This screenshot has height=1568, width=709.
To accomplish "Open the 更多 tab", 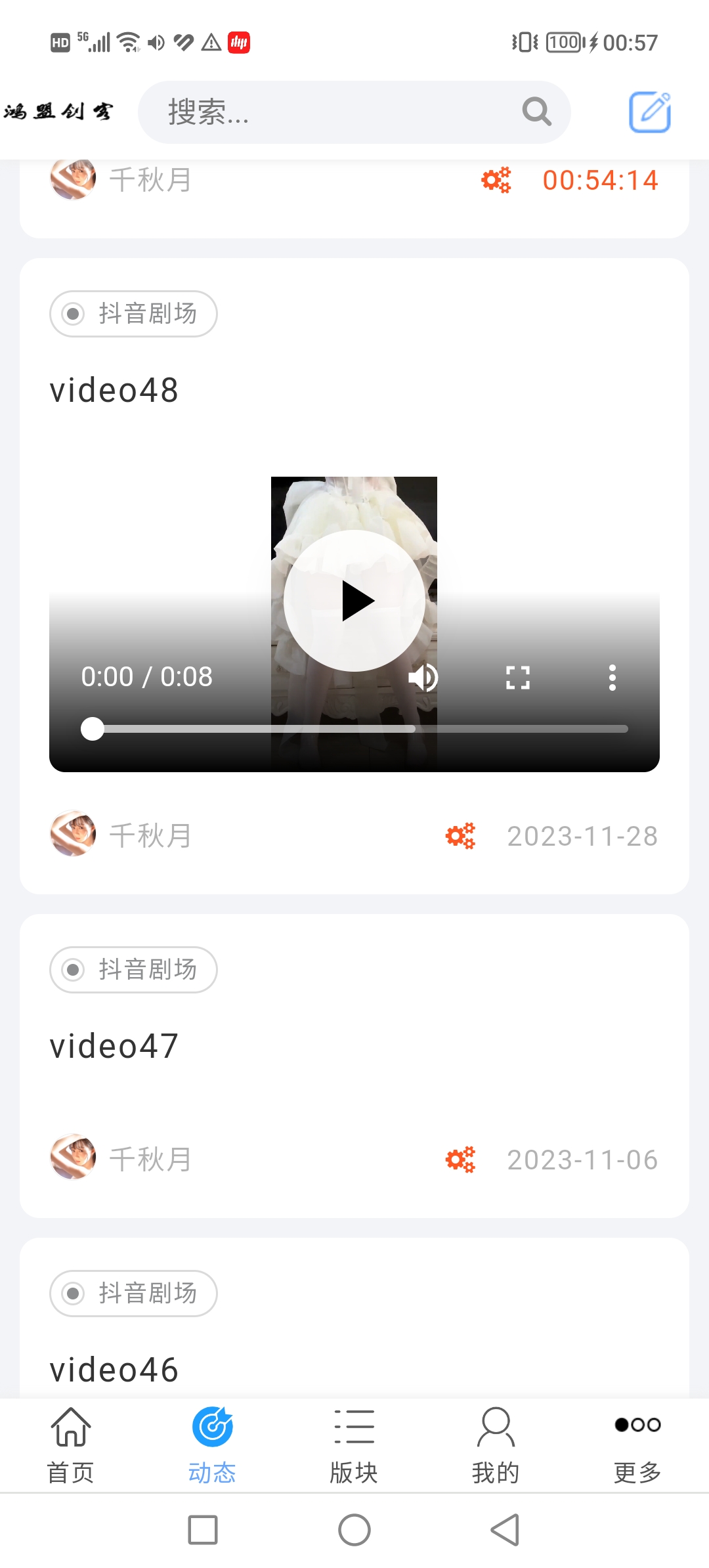I will click(637, 1445).
